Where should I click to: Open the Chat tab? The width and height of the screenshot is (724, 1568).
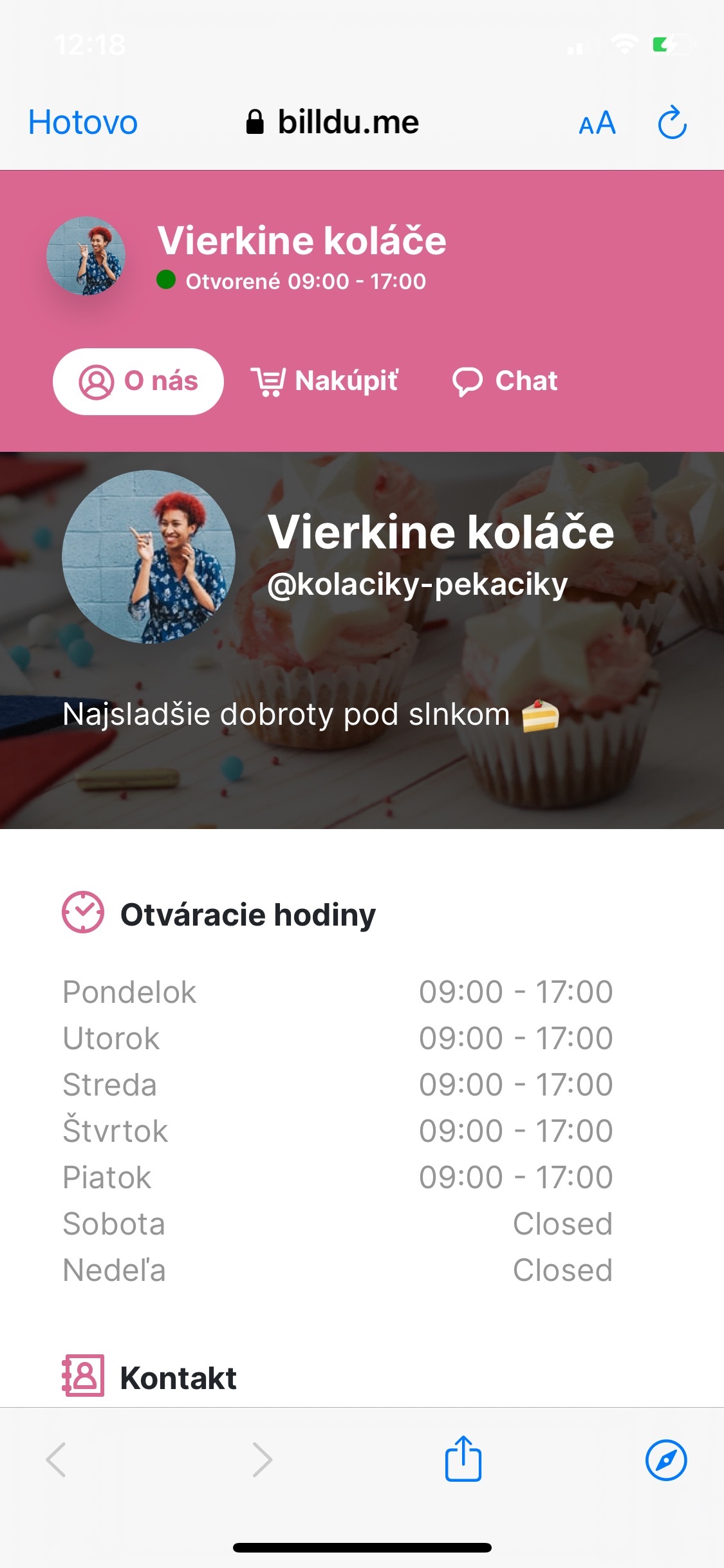505,381
